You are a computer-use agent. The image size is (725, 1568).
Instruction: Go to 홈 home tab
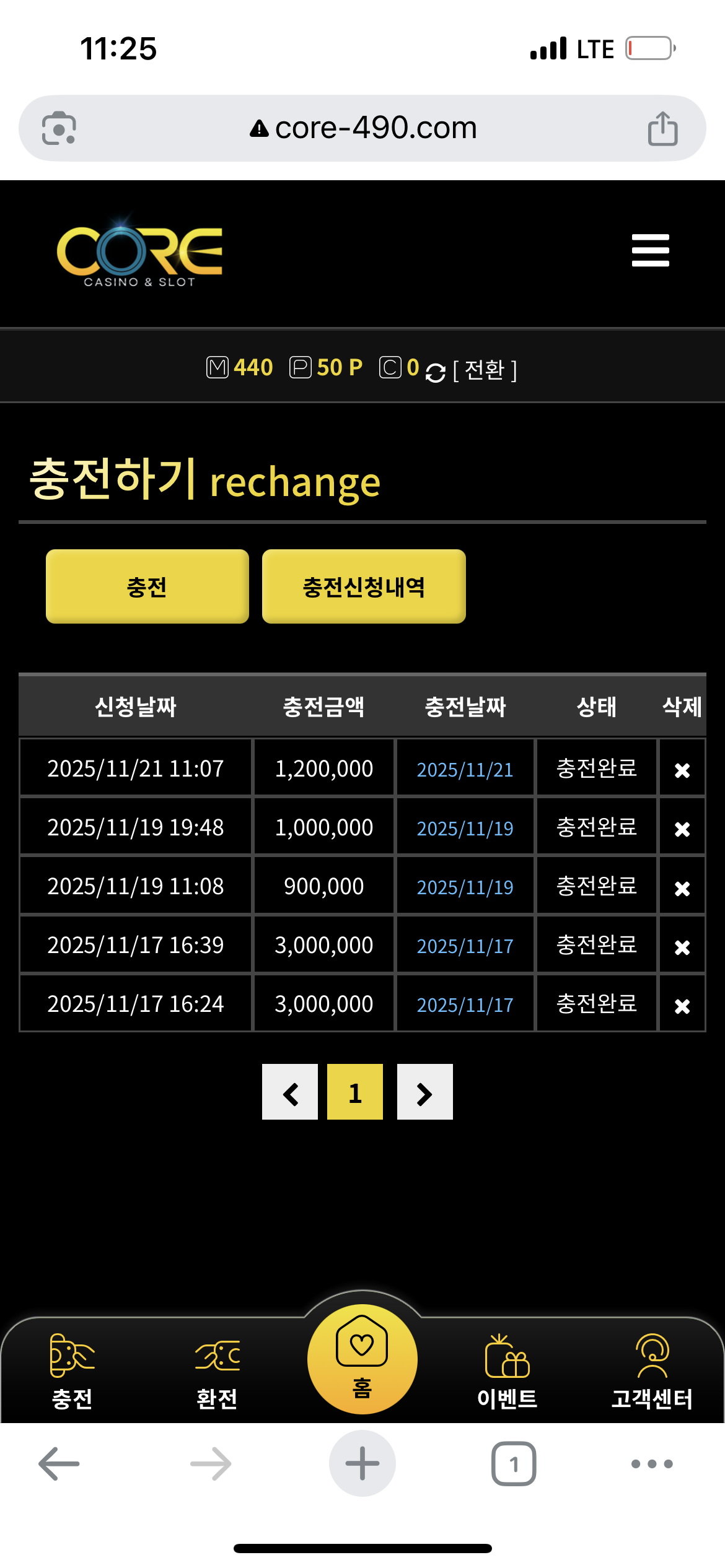pyautogui.click(x=362, y=1359)
